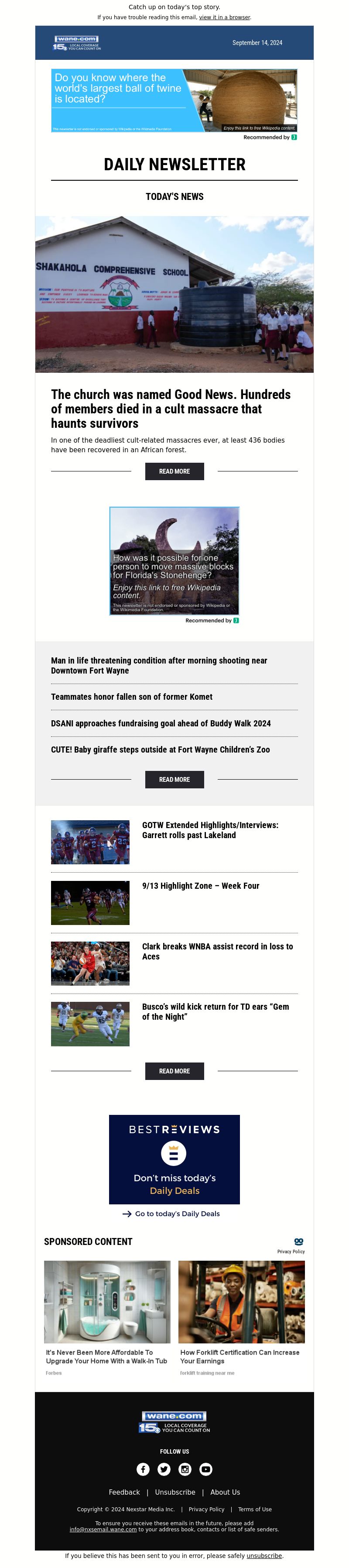349x1568 pixels.
Task: Open the YouTube channel icon
Action: (206, 1469)
